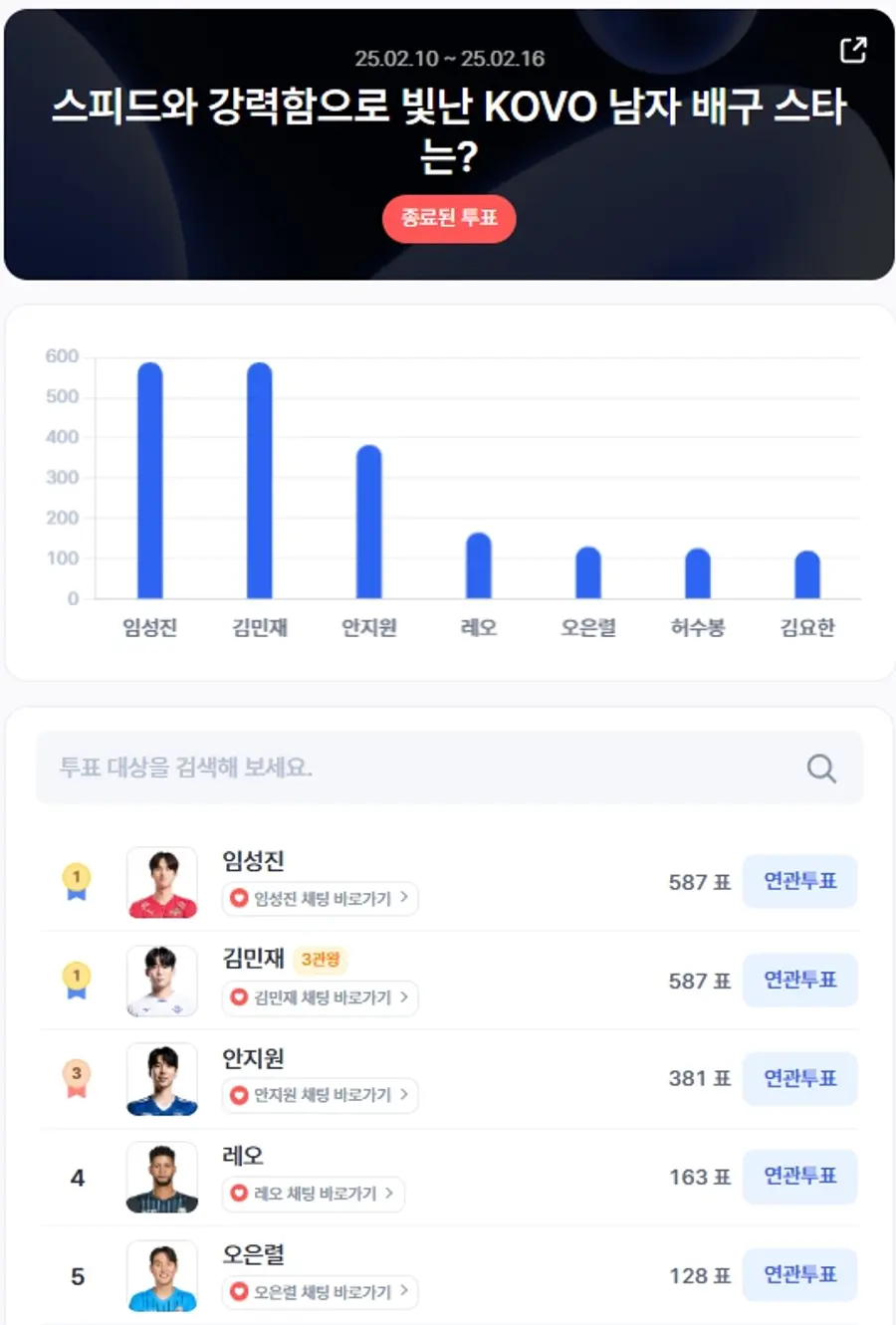The image size is (896, 1325).
Task: Expand the 안지원 체팅 바로가기 chevron
Action: click(x=406, y=1096)
